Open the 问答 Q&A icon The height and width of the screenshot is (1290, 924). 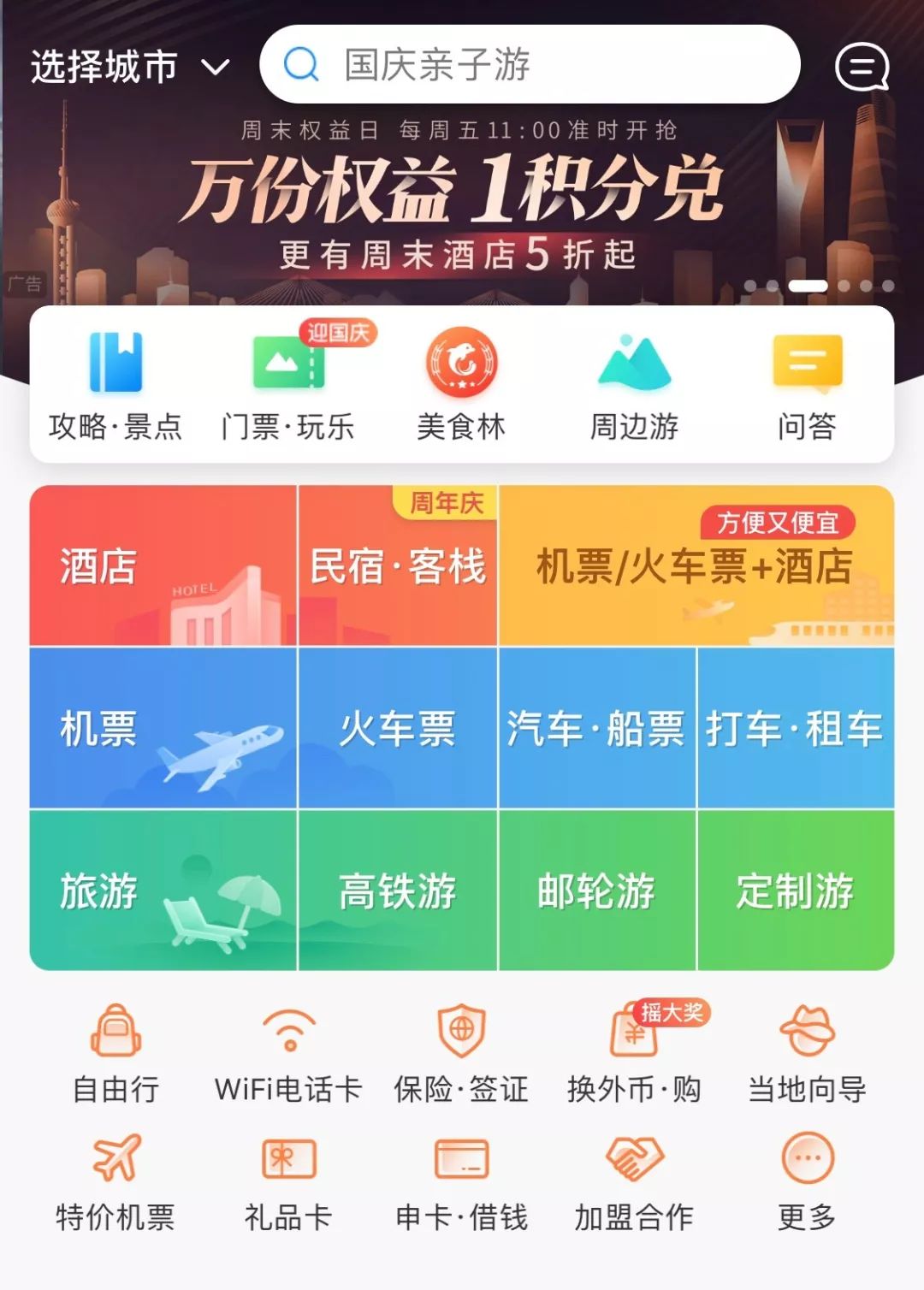coord(806,364)
